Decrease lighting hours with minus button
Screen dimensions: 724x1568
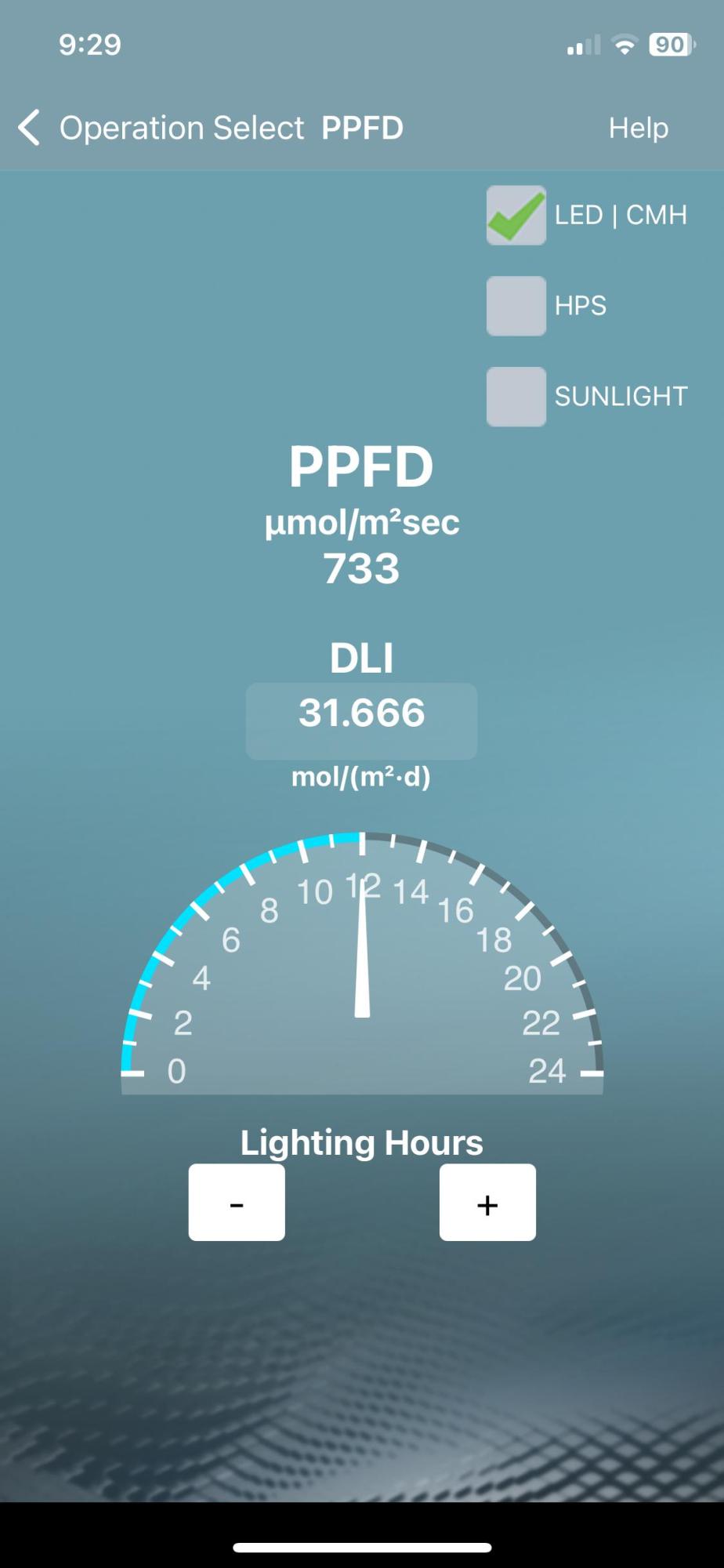pyautogui.click(x=237, y=1202)
